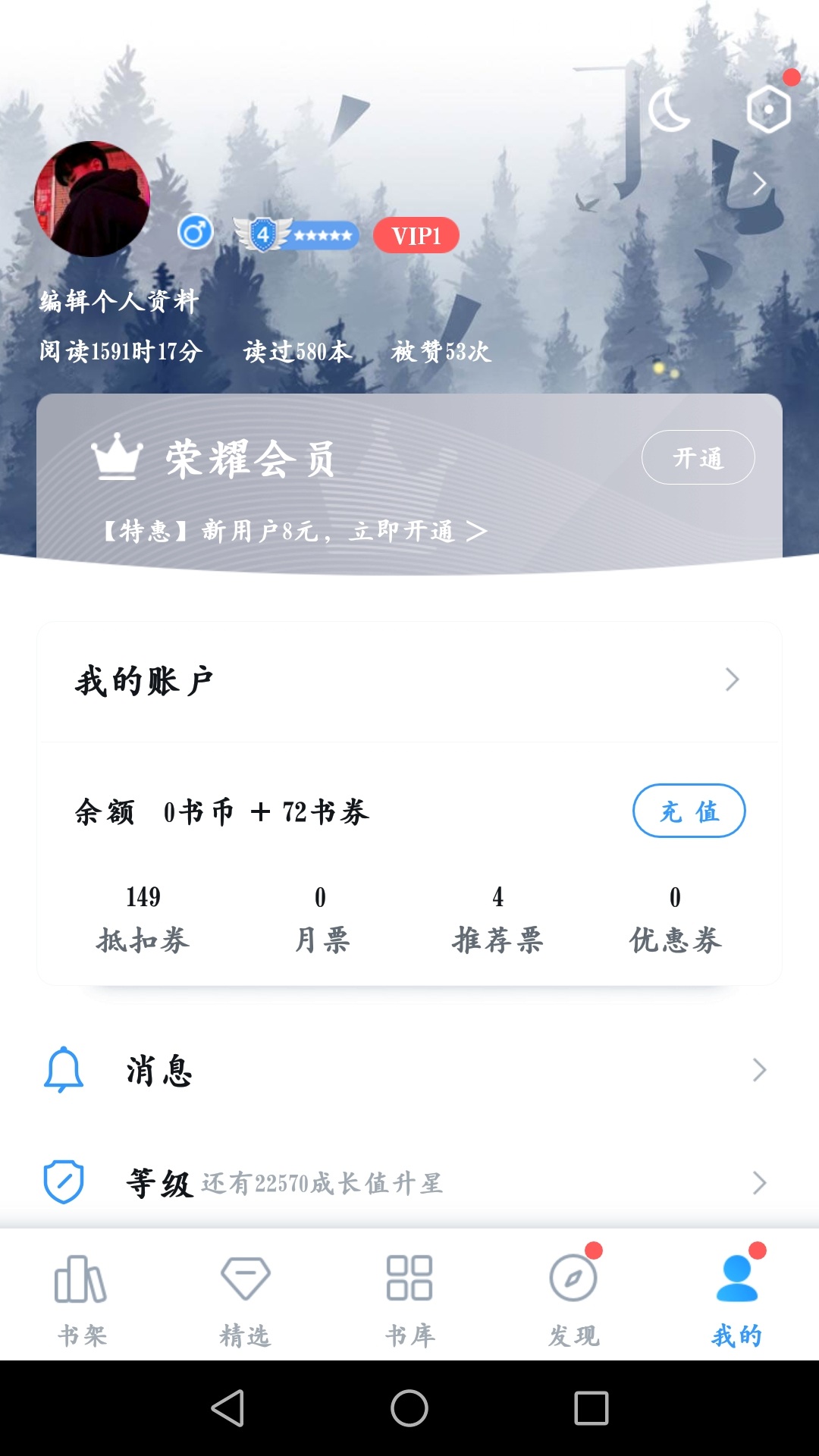Tap the profile avatar photo
This screenshot has height=1456, width=819.
coord(92,199)
